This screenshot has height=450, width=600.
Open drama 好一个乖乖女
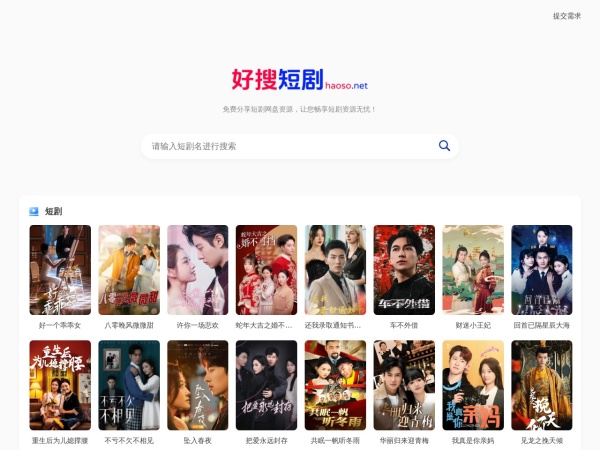click(60, 270)
